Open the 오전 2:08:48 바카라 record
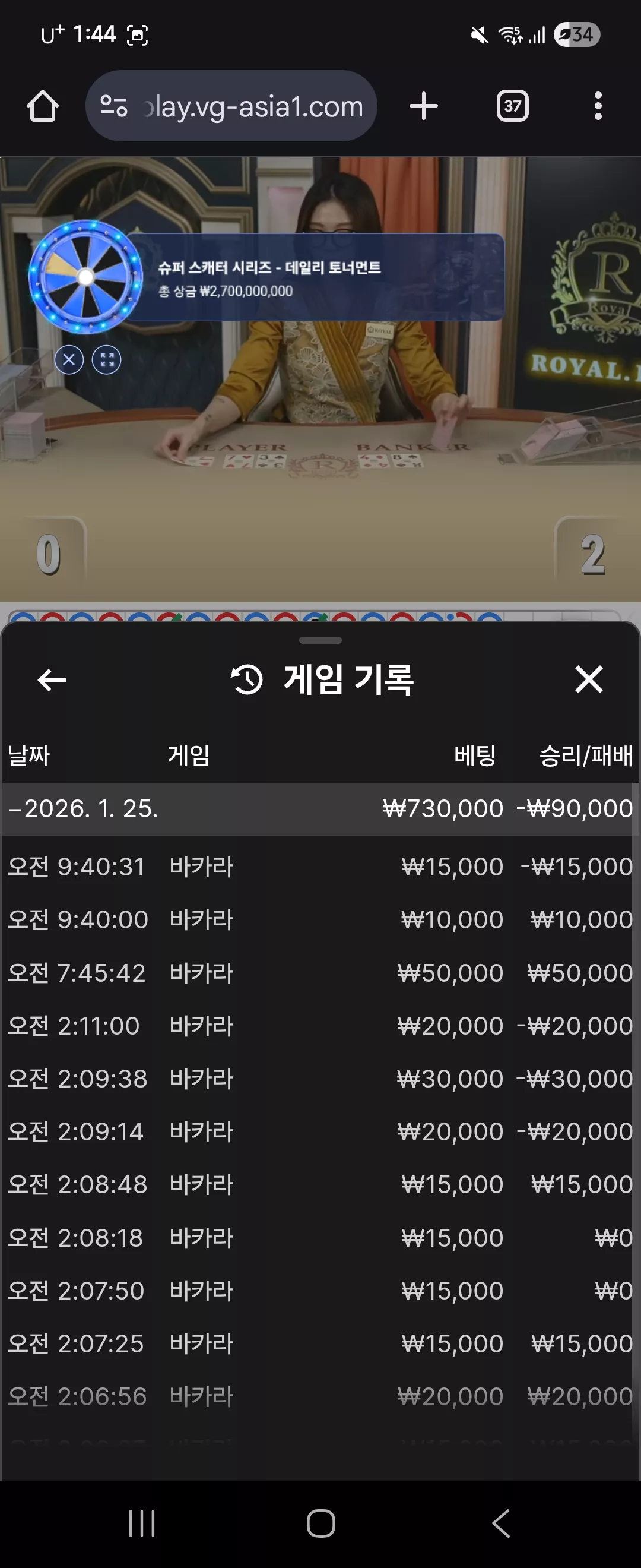This screenshot has width=641, height=1568. [x=320, y=1184]
